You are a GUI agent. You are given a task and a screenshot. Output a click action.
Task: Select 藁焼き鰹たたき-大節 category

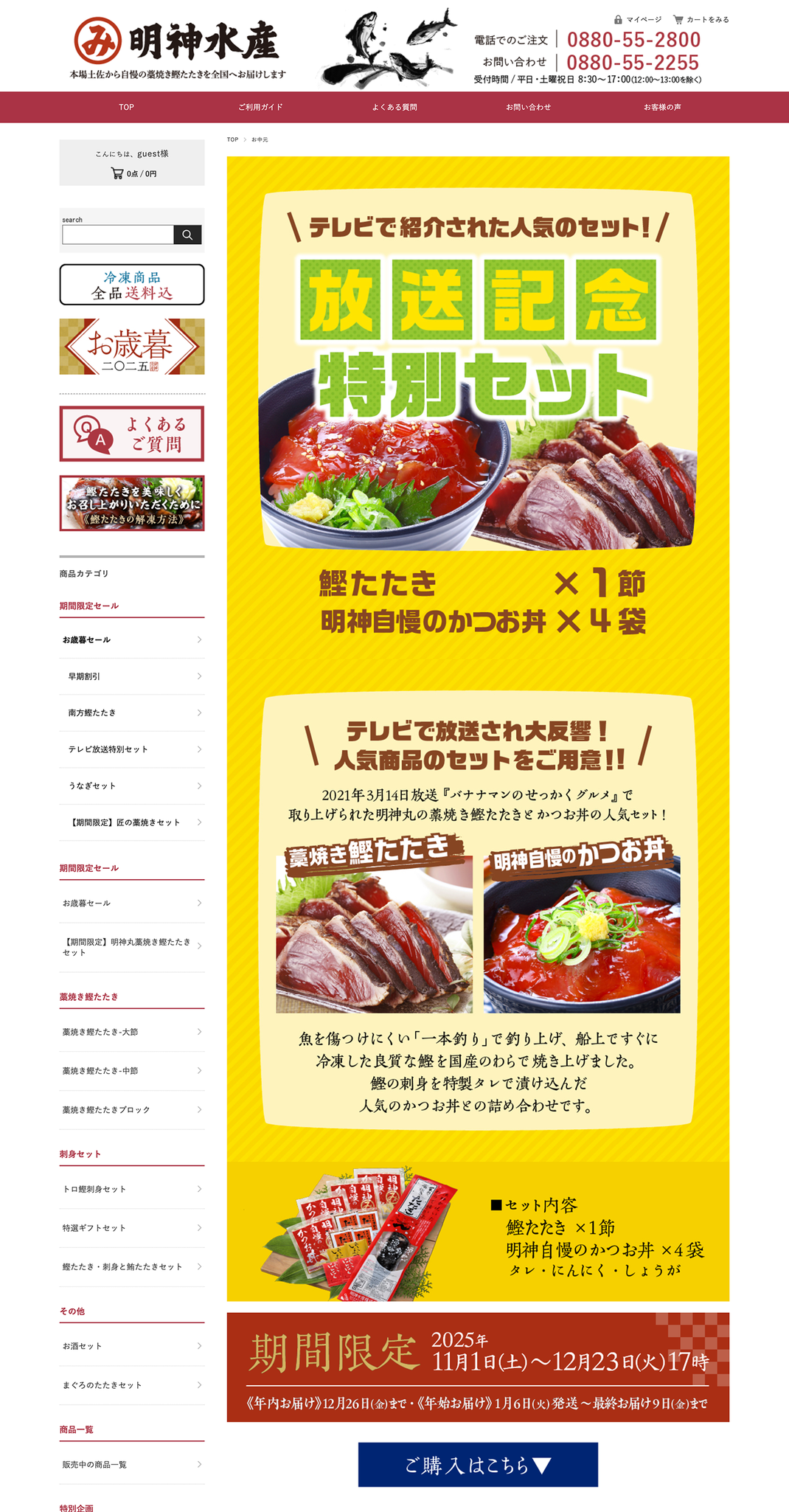coord(132,1032)
